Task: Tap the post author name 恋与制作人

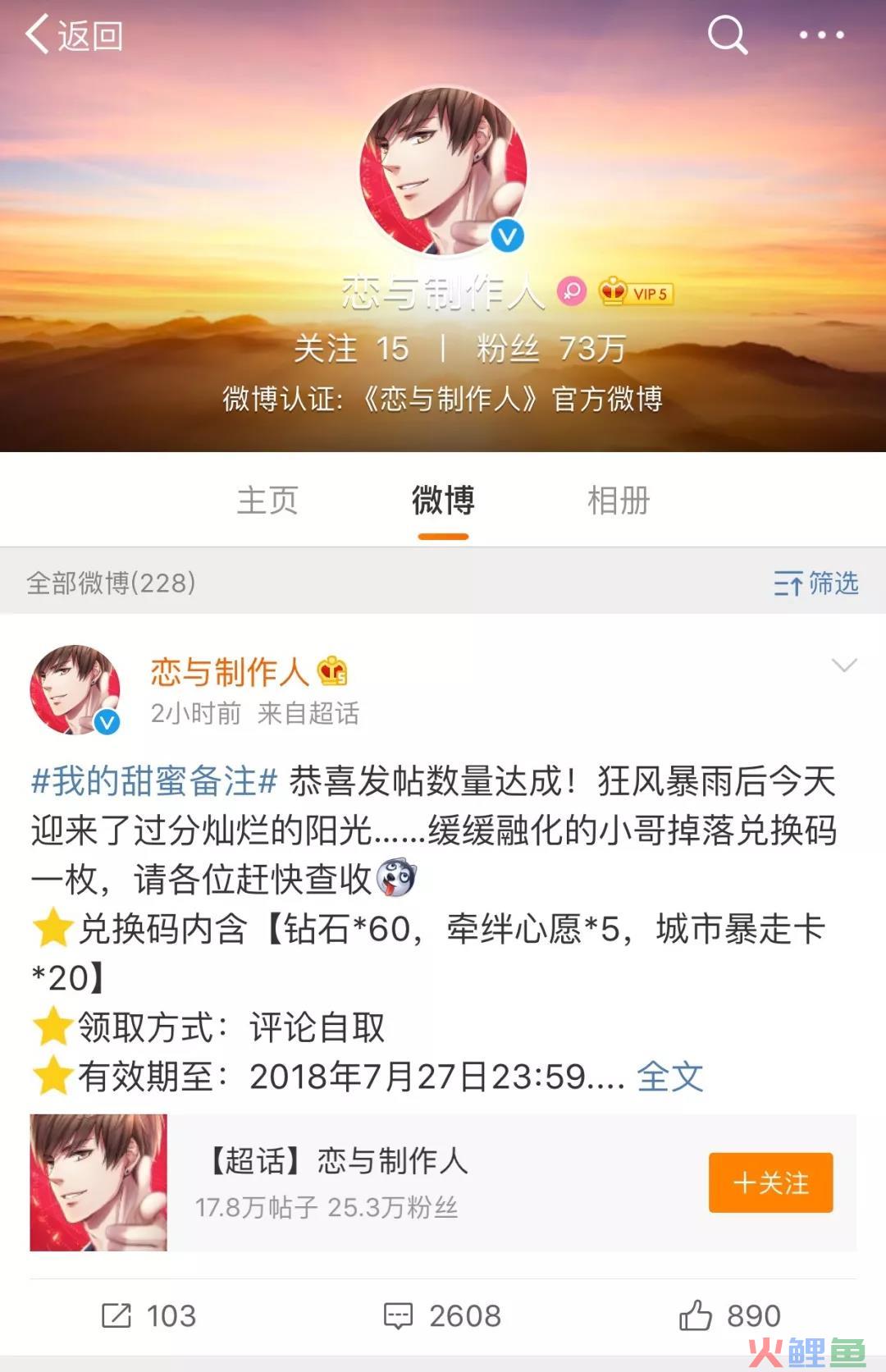Action: (230, 673)
